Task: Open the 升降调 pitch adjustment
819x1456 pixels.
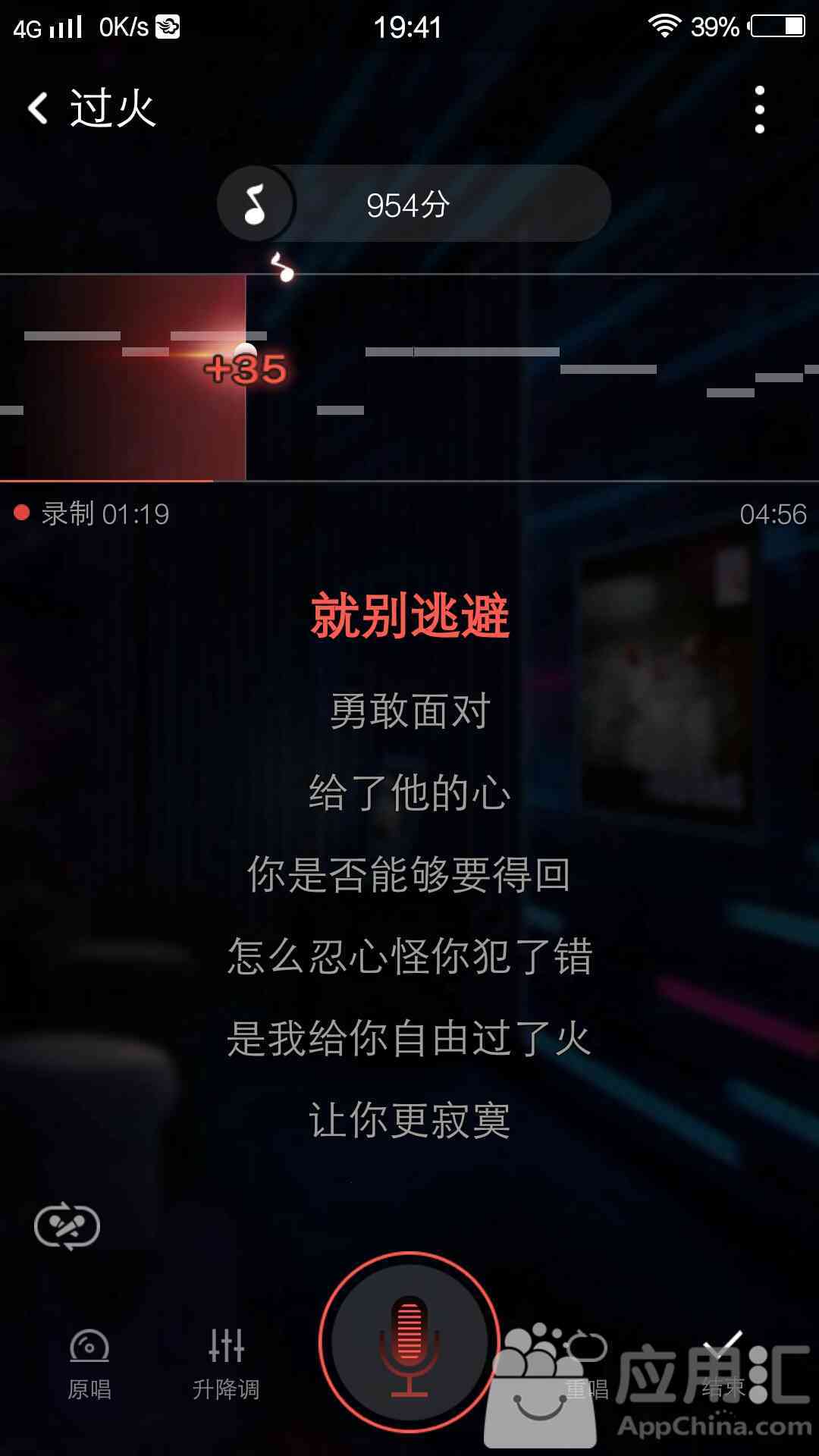Action: [x=226, y=1364]
